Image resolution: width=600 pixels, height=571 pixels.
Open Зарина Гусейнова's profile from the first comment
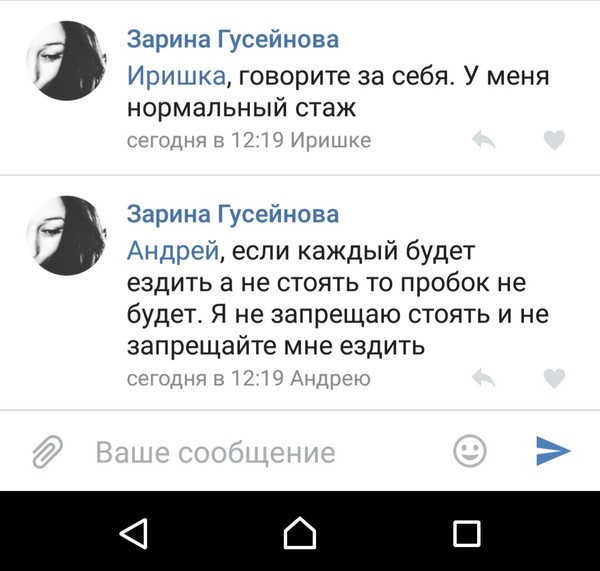(x=232, y=40)
